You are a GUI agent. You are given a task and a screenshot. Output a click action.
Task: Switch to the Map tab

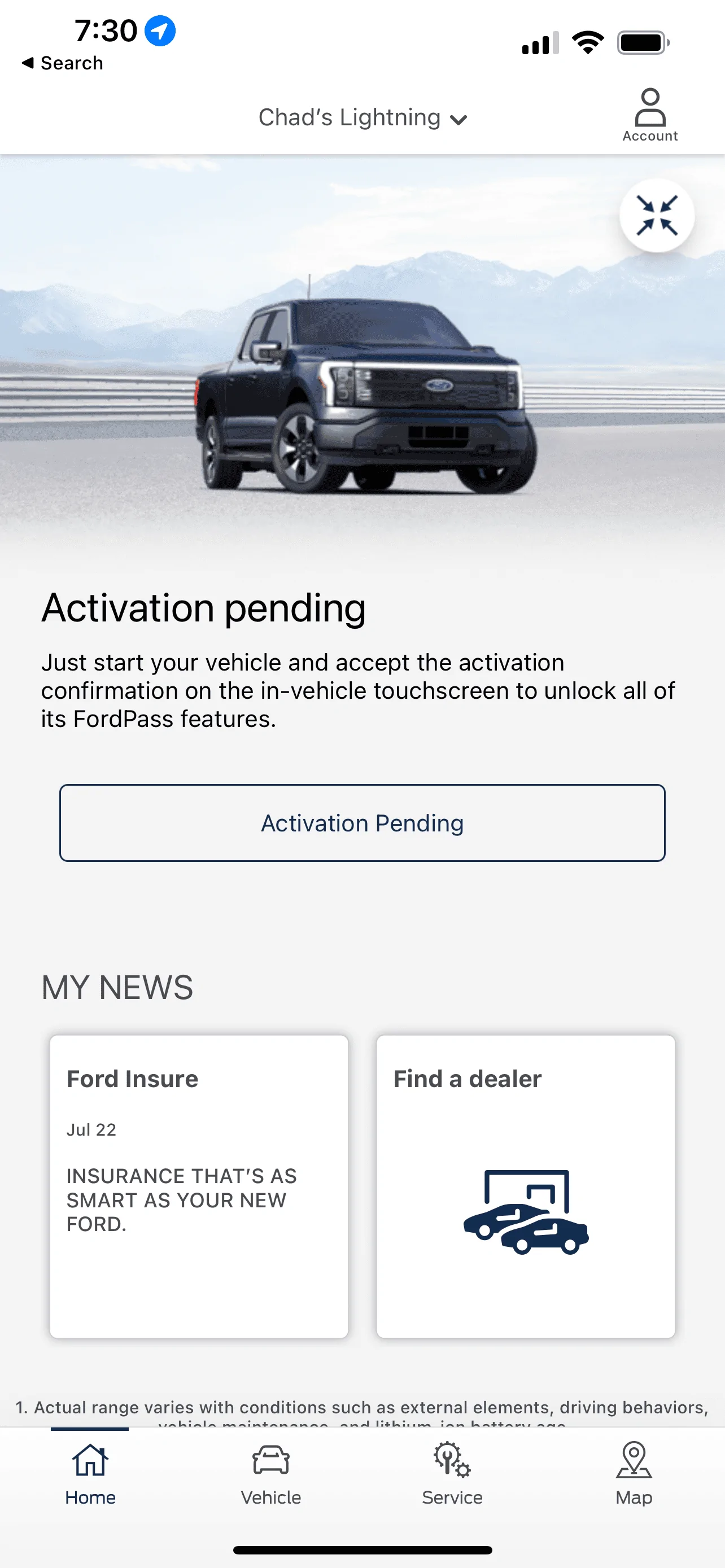(633, 1474)
